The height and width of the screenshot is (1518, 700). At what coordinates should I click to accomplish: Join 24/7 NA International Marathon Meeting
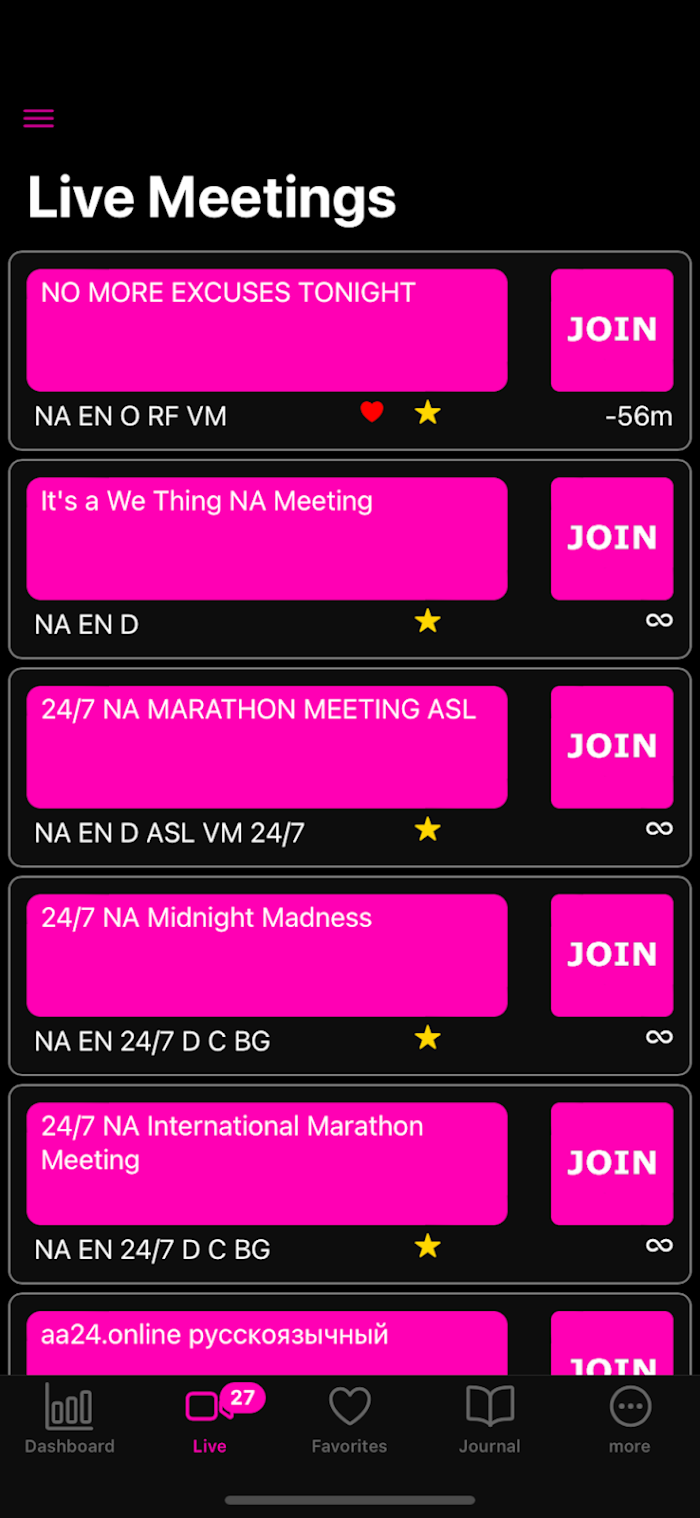[612, 1164]
